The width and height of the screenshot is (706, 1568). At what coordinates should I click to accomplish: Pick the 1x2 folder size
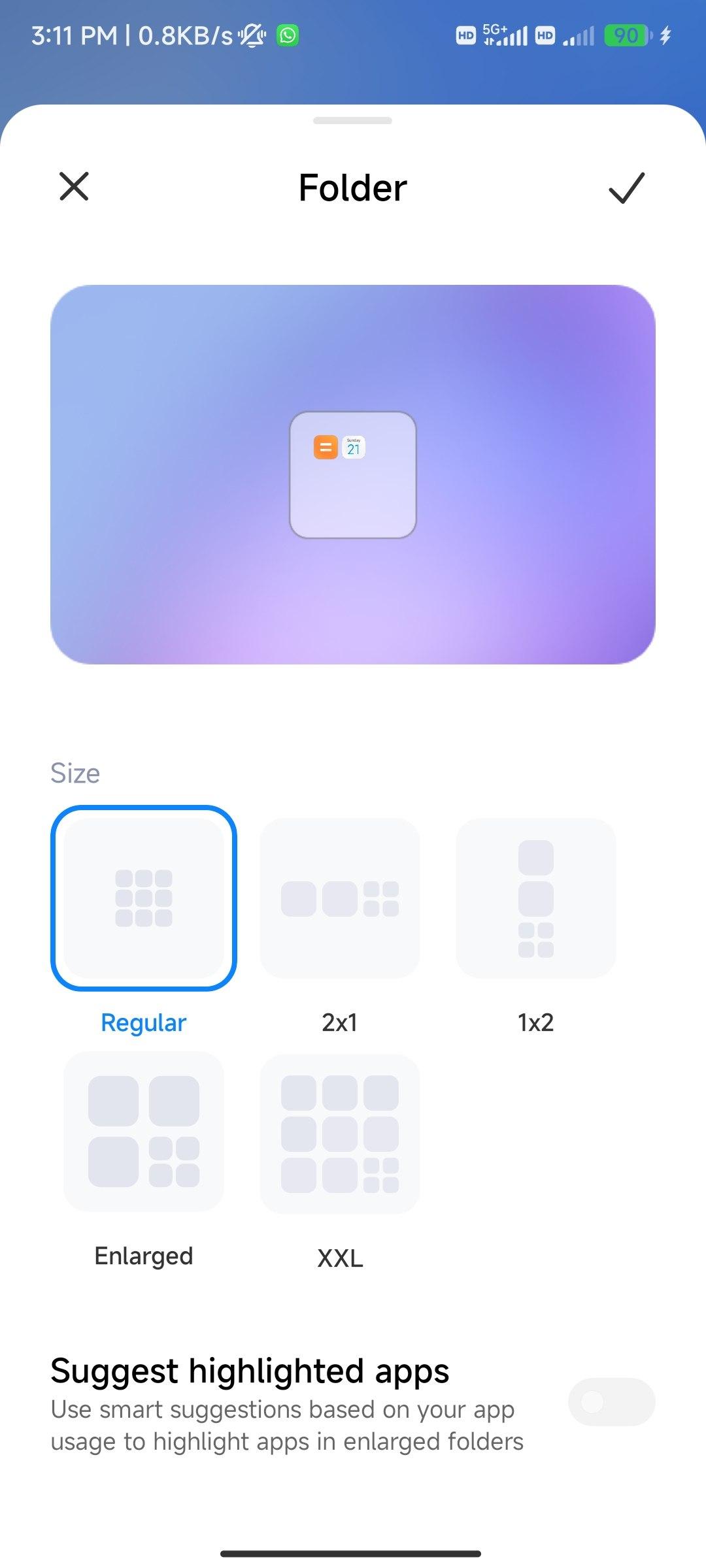(536, 898)
